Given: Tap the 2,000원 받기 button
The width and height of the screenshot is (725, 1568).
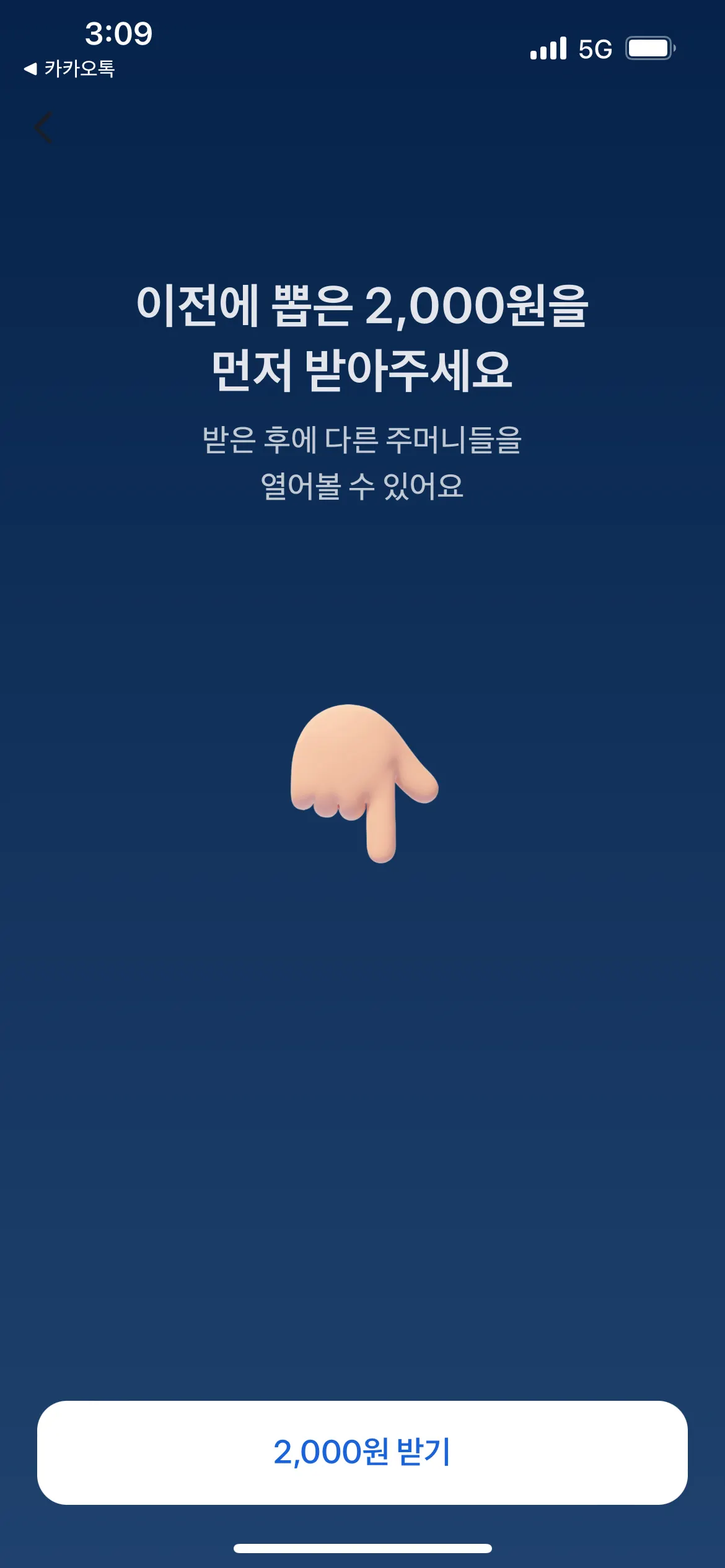Looking at the screenshot, I should click(x=362, y=1452).
